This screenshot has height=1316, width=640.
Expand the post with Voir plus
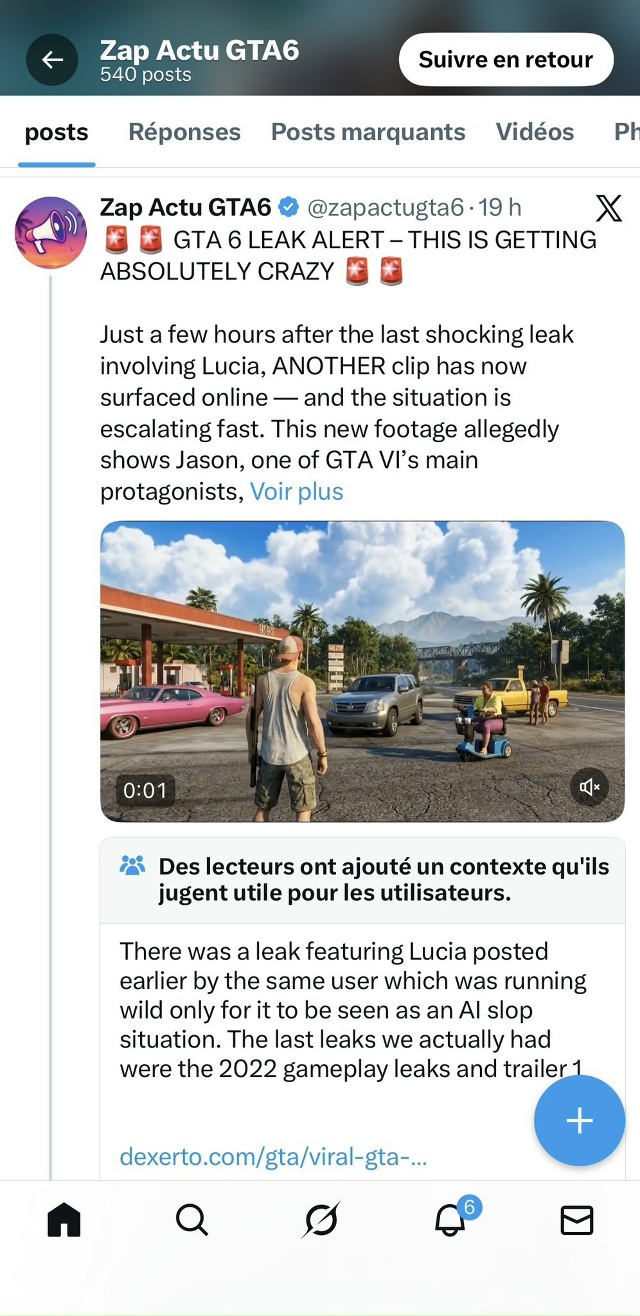[296, 492]
